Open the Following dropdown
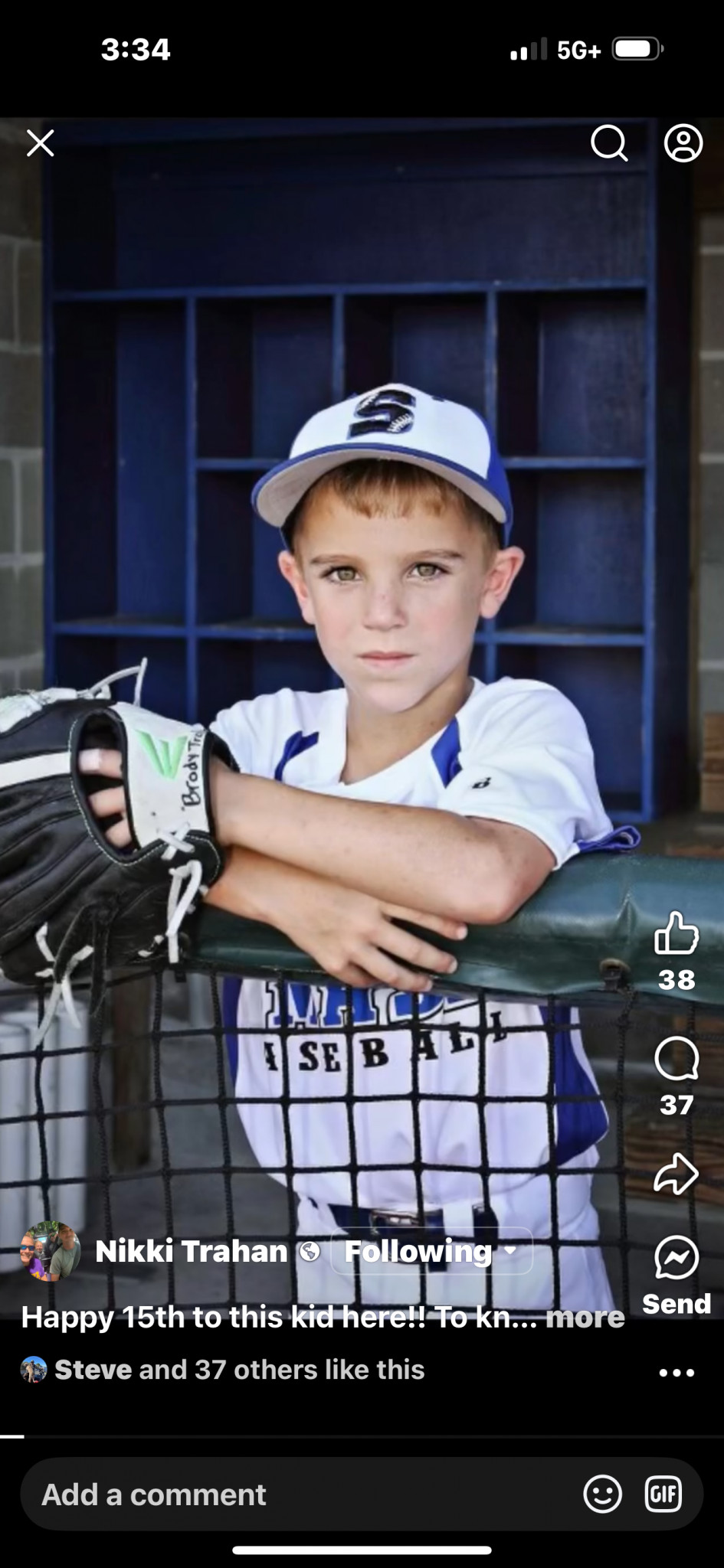The image size is (724, 1568). click(431, 1251)
